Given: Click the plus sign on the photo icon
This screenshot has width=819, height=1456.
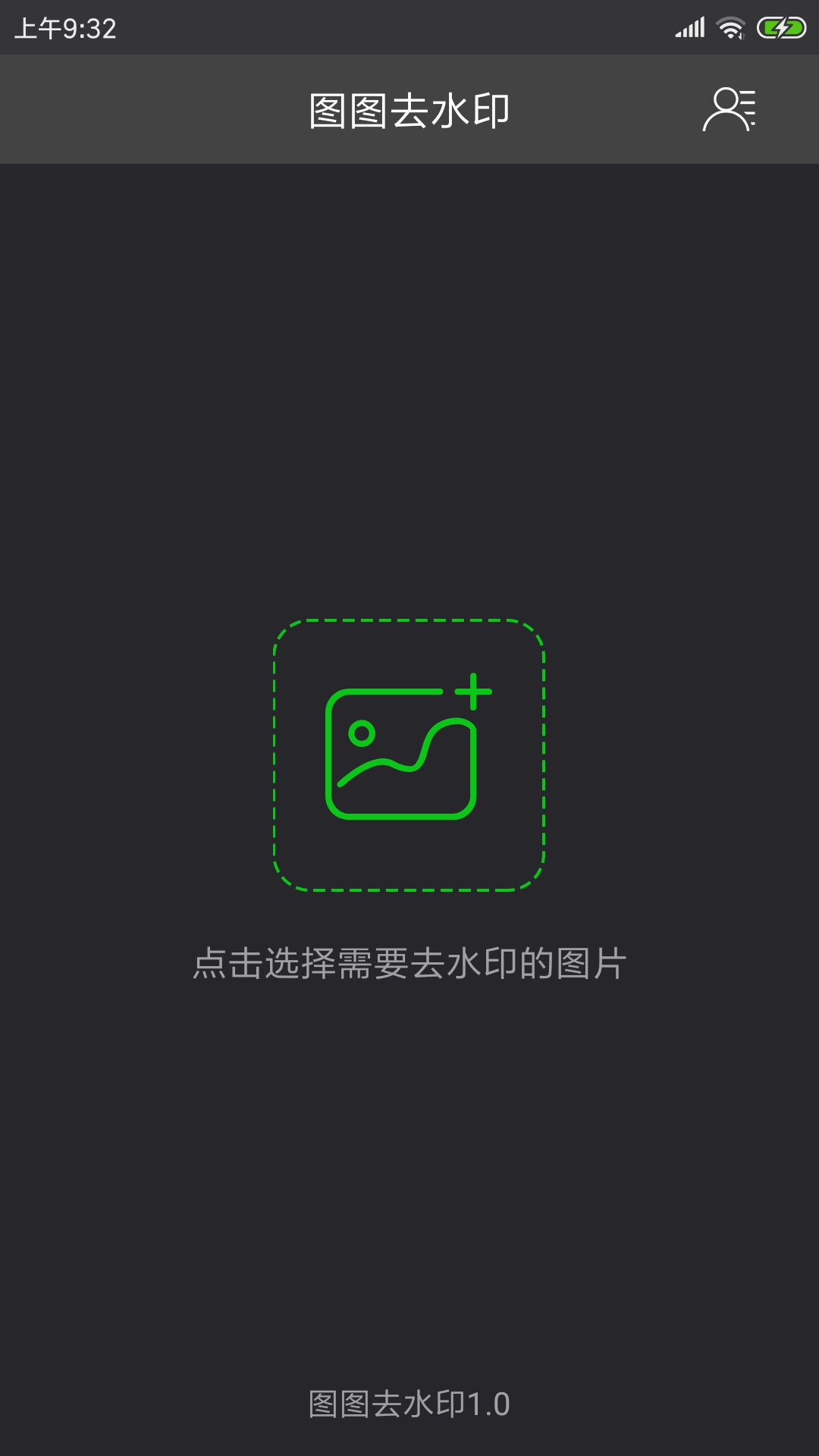Looking at the screenshot, I should [472, 692].
